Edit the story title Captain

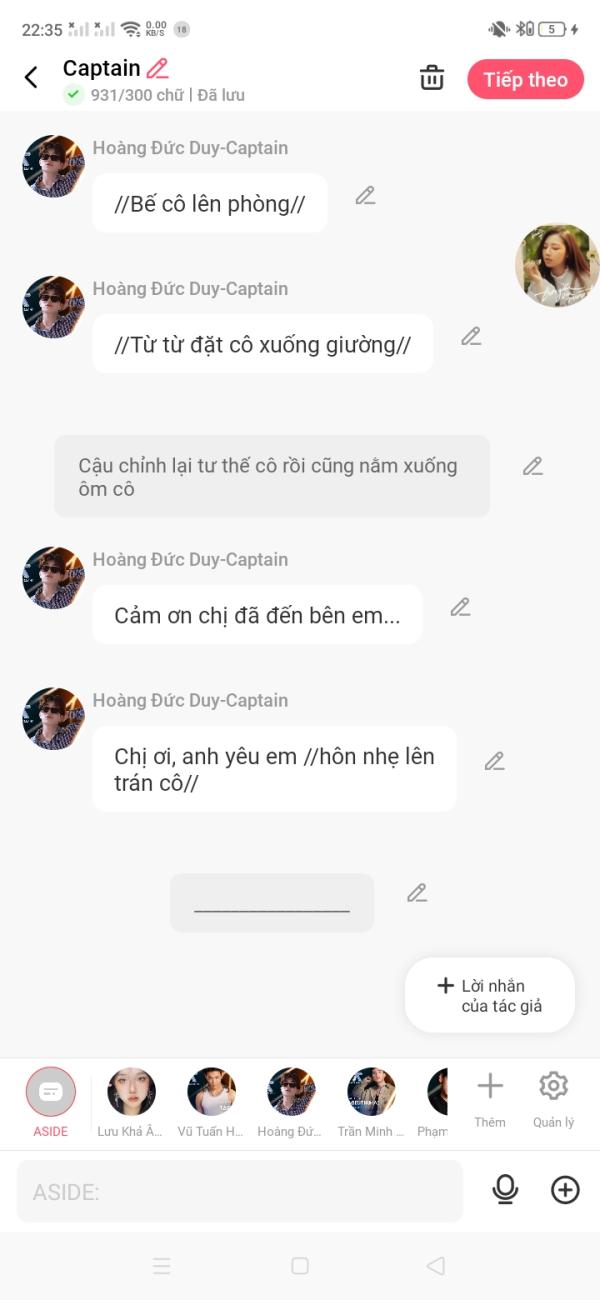coord(158,68)
